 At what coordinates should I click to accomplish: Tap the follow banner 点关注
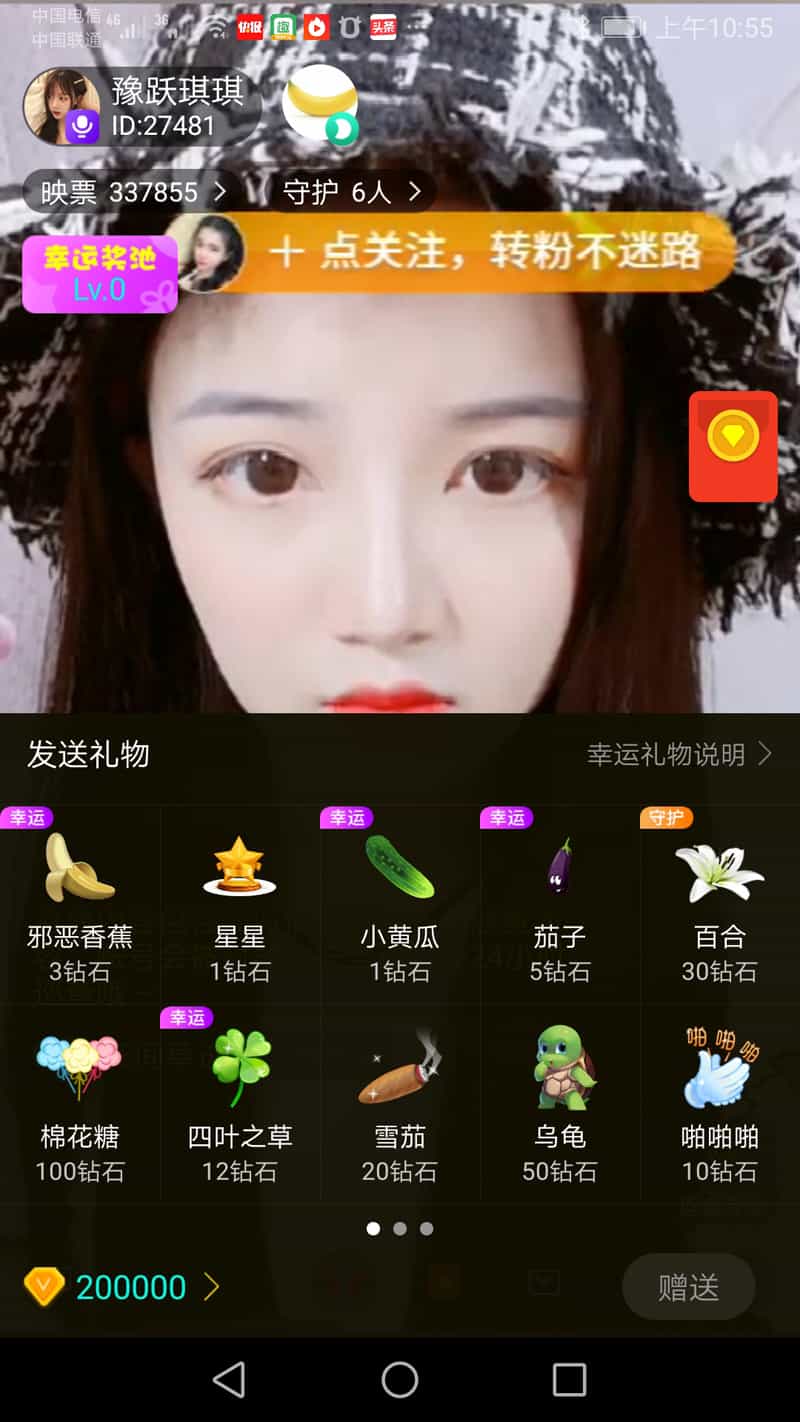point(490,253)
